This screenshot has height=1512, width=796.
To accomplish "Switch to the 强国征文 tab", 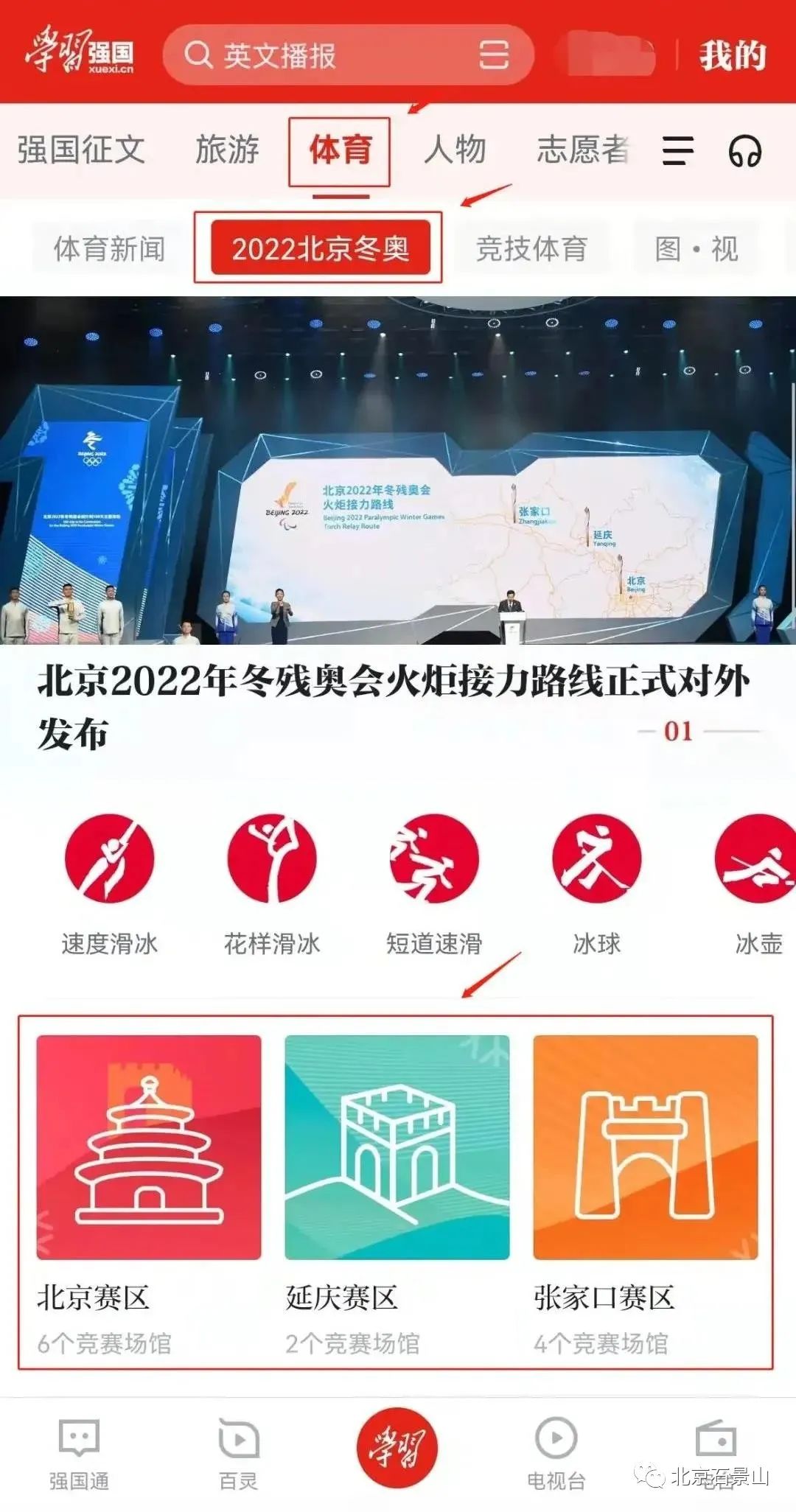I will tap(81, 150).
